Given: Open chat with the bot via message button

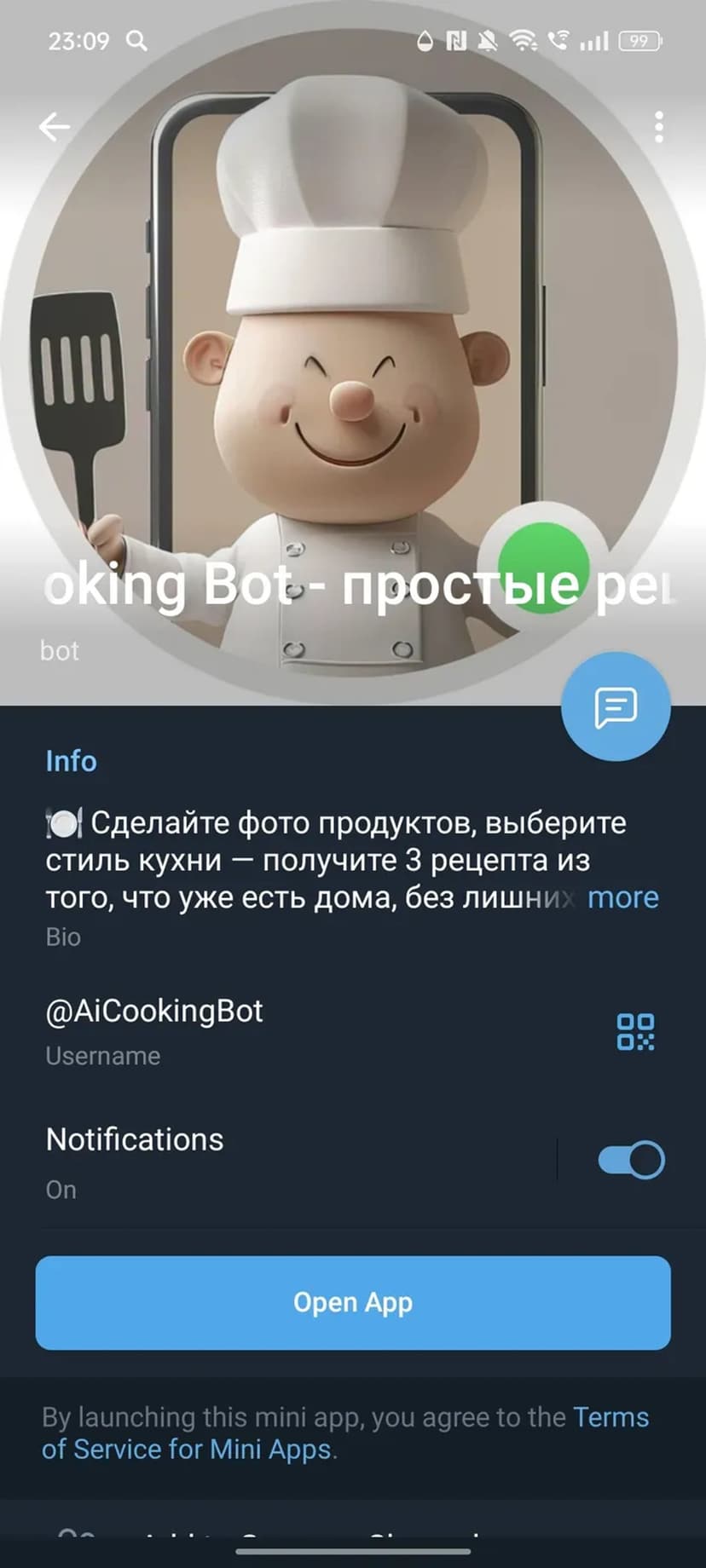Looking at the screenshot, I should click(x=616, y=706).
